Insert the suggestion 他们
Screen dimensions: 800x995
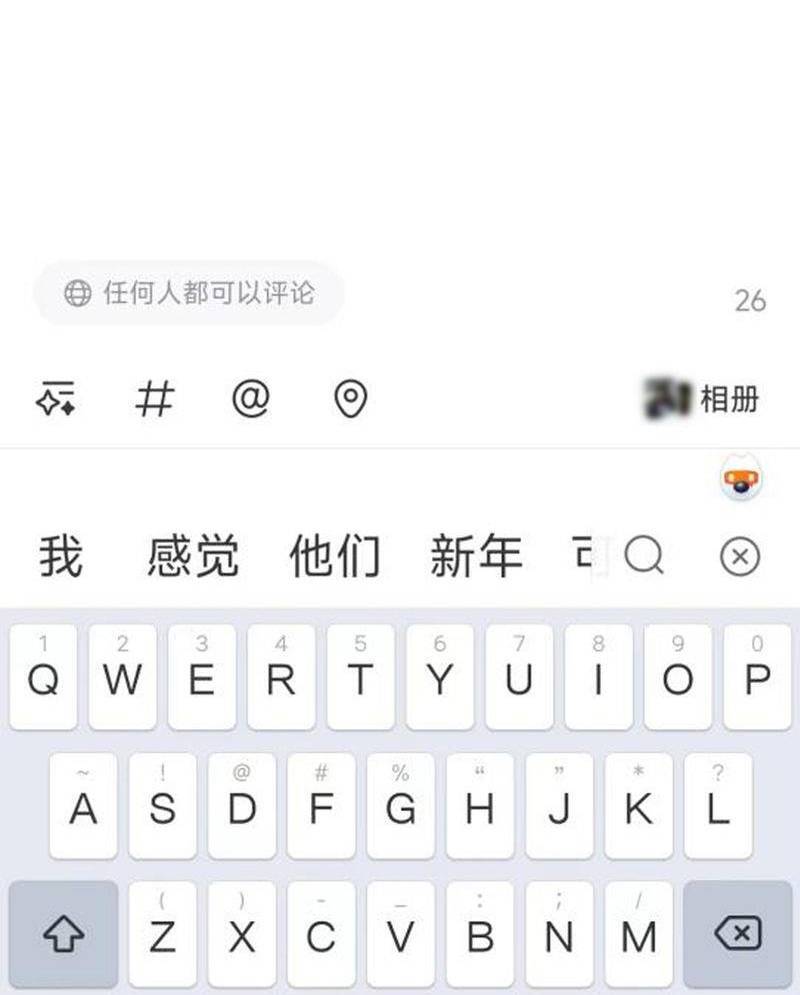pyautogui.click(x=335, y=556)
